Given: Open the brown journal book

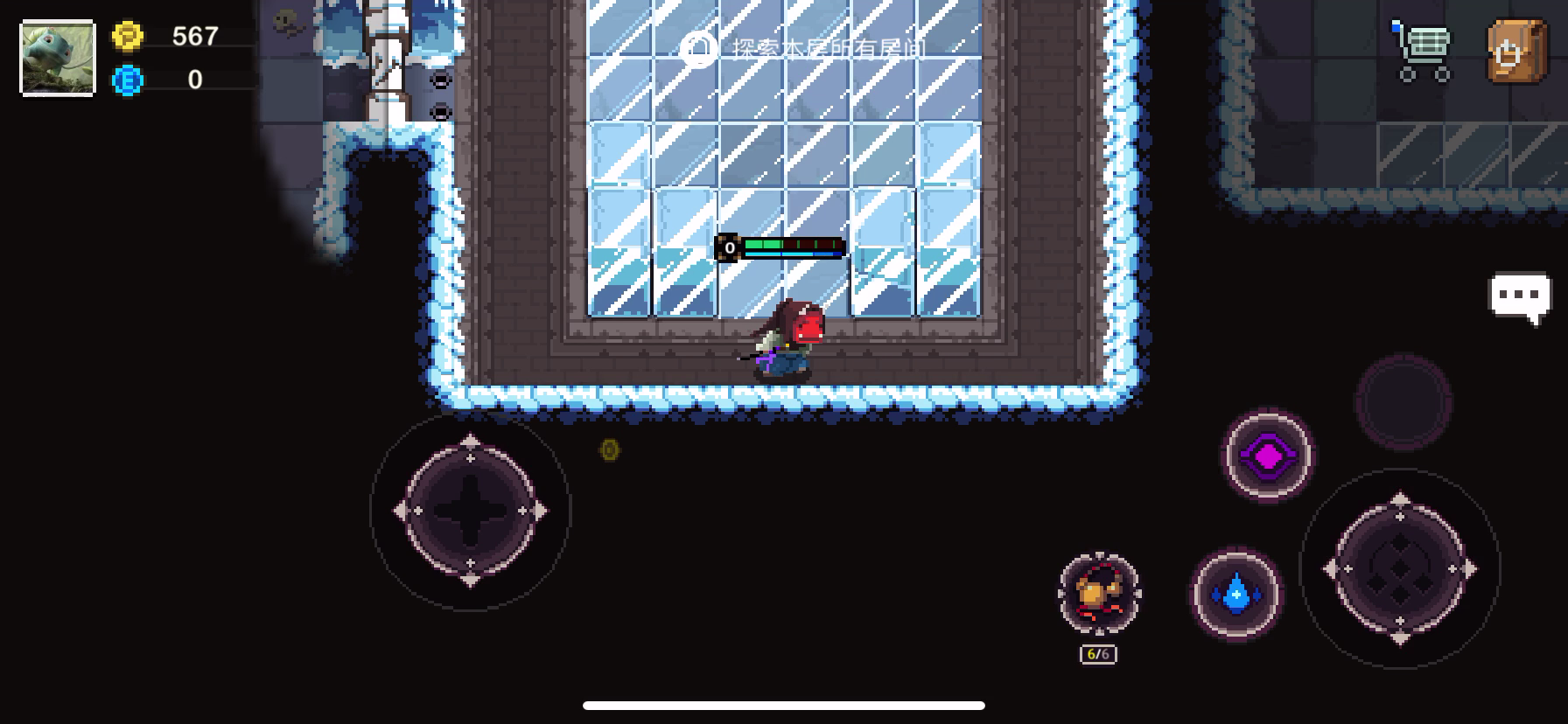Looking at the screenshot, I should pyautogui.click(x=1516, y=51).
